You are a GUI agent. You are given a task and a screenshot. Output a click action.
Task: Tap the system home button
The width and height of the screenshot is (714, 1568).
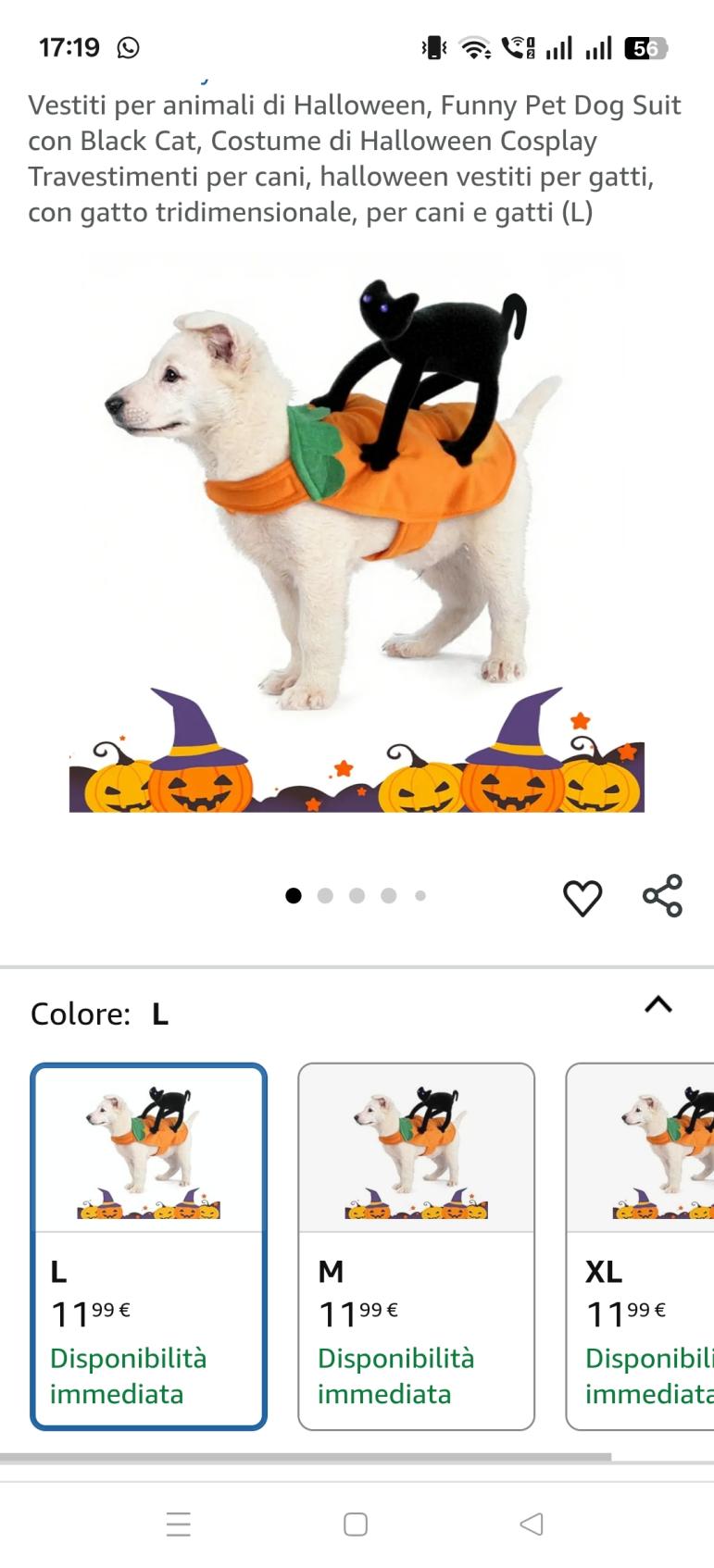point(356,1524)
